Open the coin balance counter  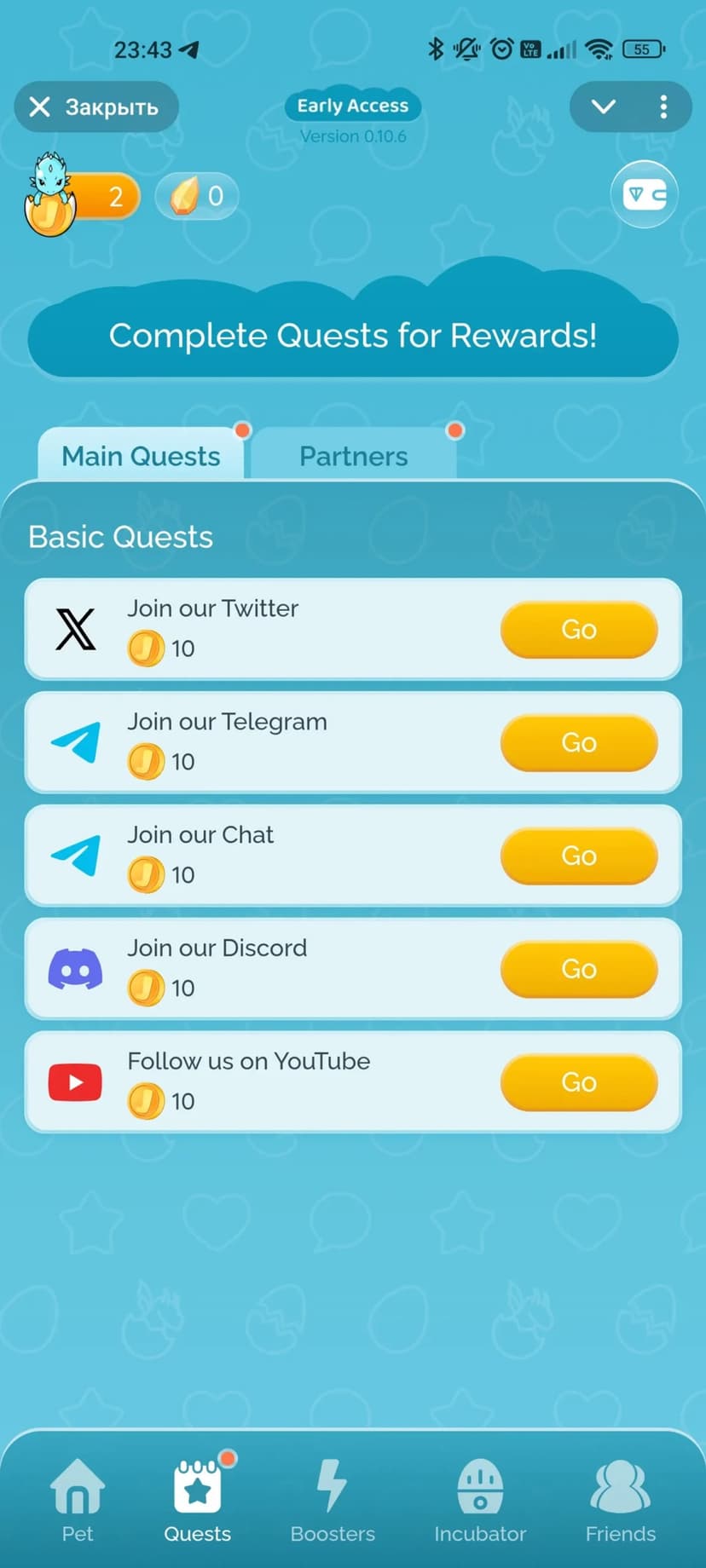coord(85,198)
